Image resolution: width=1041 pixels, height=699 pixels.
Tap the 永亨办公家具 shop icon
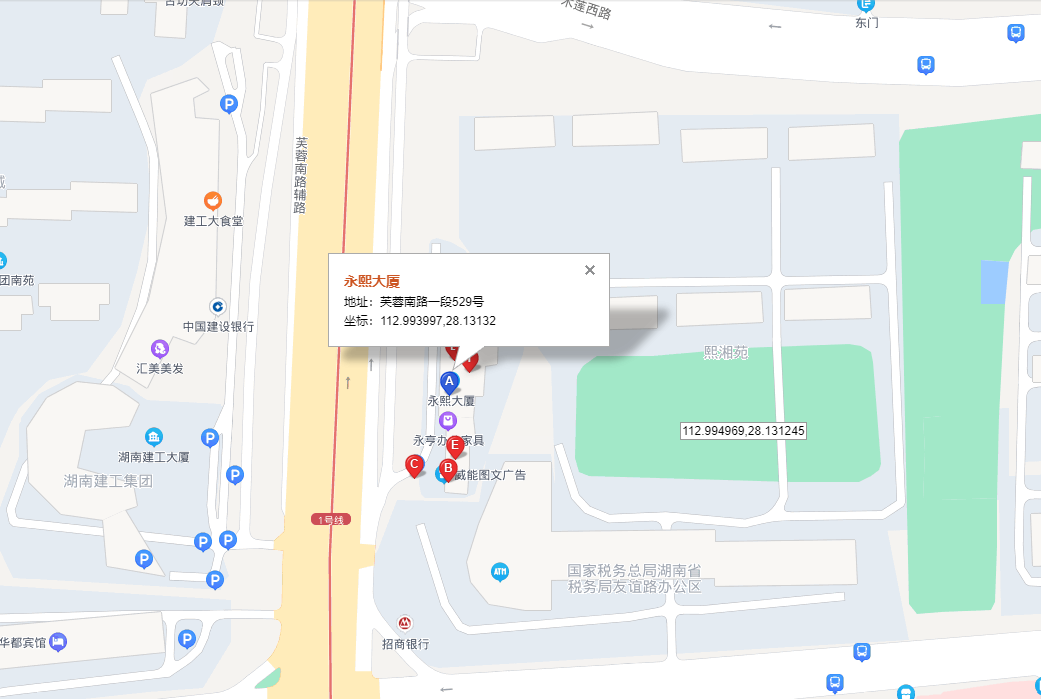coord(449,420)
